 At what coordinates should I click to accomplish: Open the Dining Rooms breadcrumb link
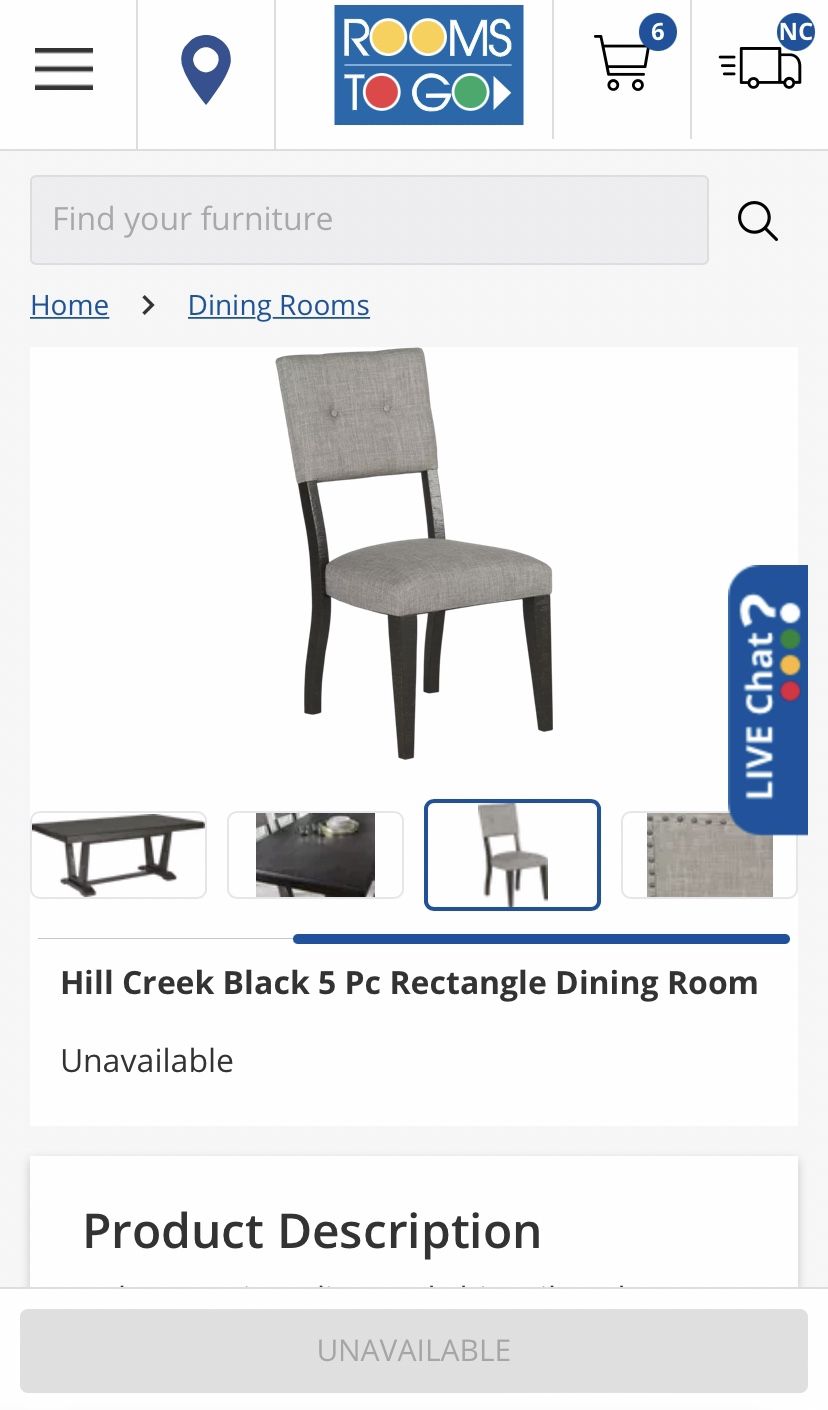coord(278,305)
